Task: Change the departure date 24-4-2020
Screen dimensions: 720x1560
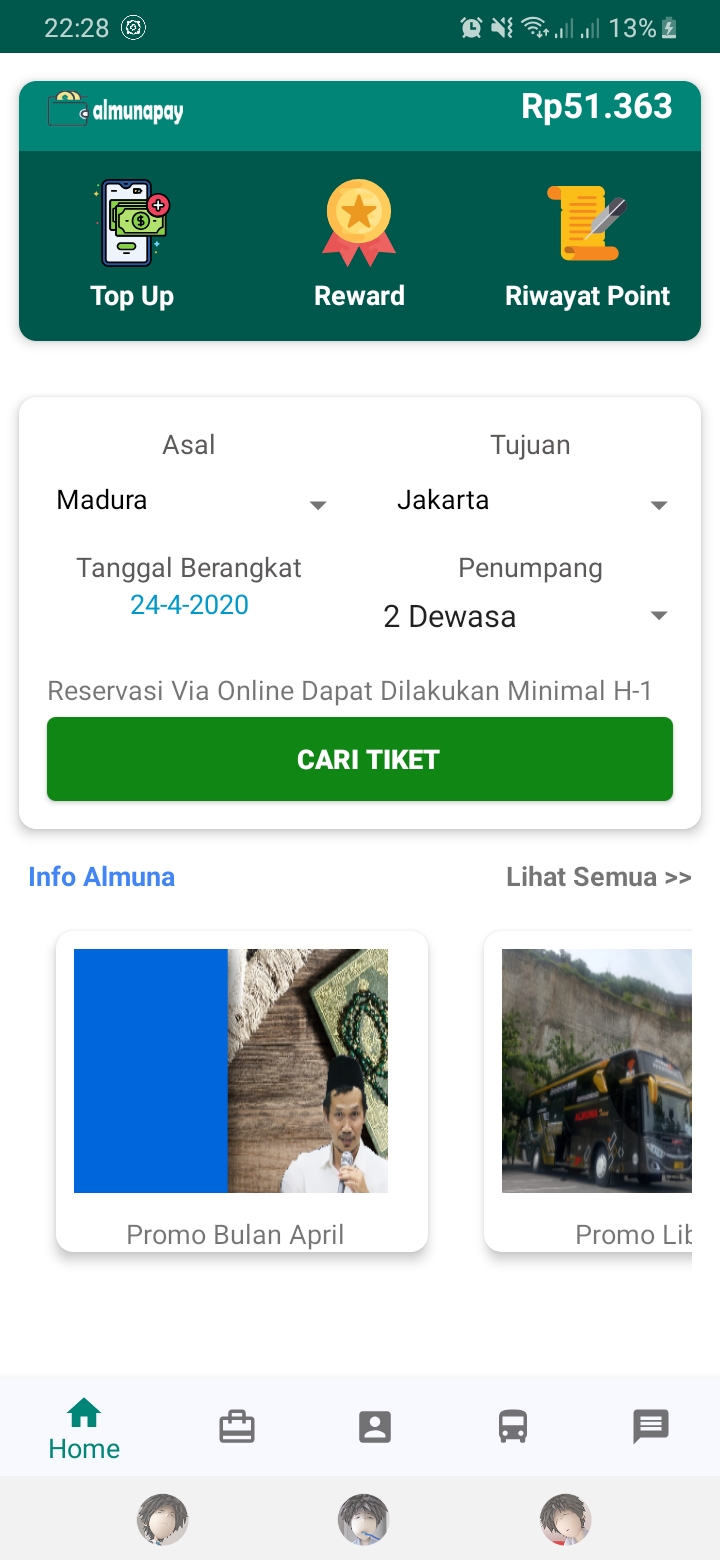Action: [189, 605]
